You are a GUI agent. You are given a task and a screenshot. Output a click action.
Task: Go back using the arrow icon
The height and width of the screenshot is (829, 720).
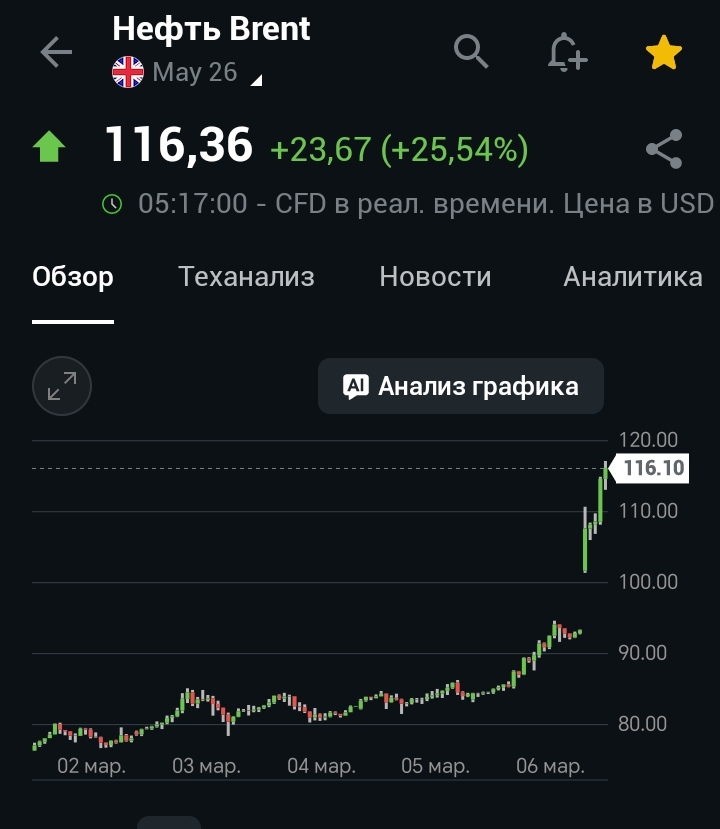(56, 52)
